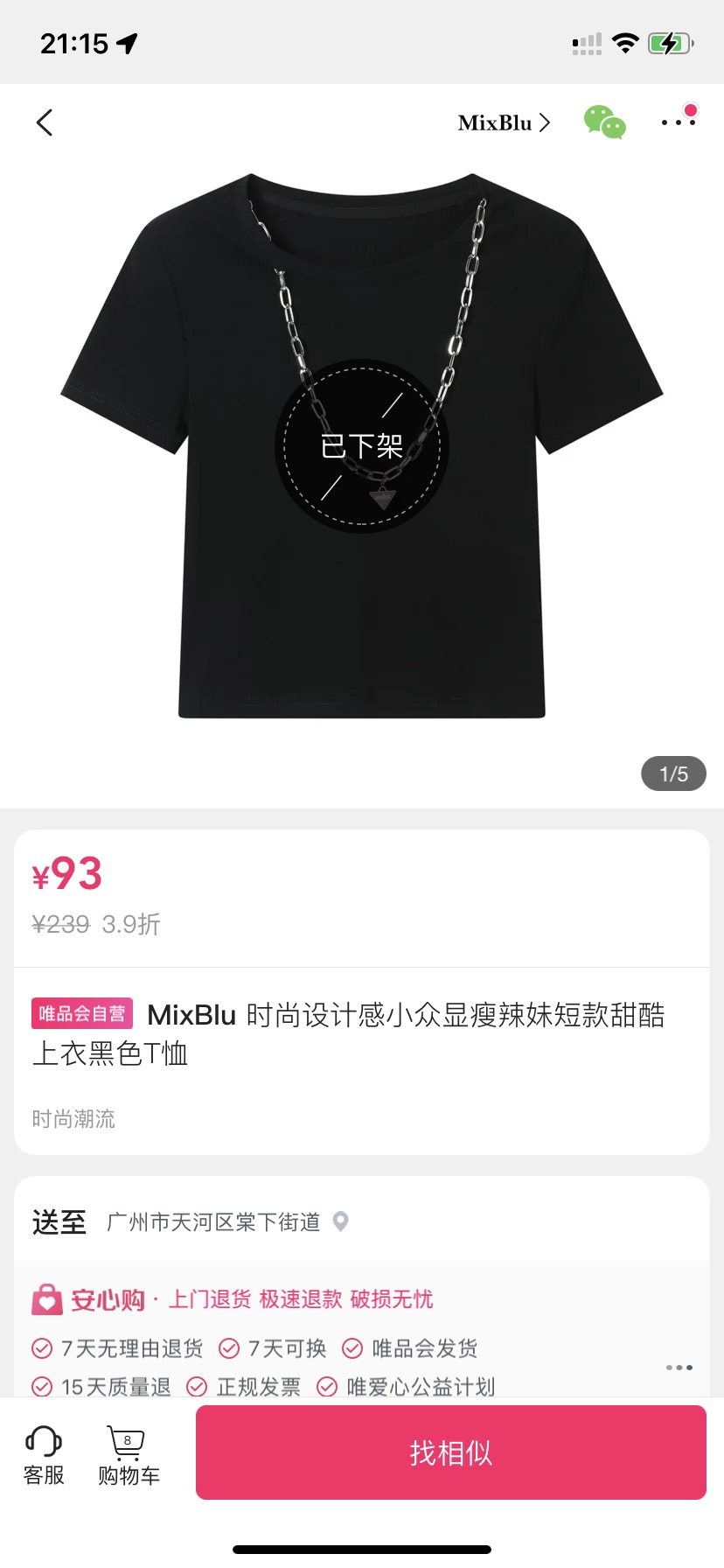Image resolution: width=724 pixels, height=1568 pixels.
Task: Change delivery address 广州市天河区棠下街道
Action: click(x=227, y=1221)
